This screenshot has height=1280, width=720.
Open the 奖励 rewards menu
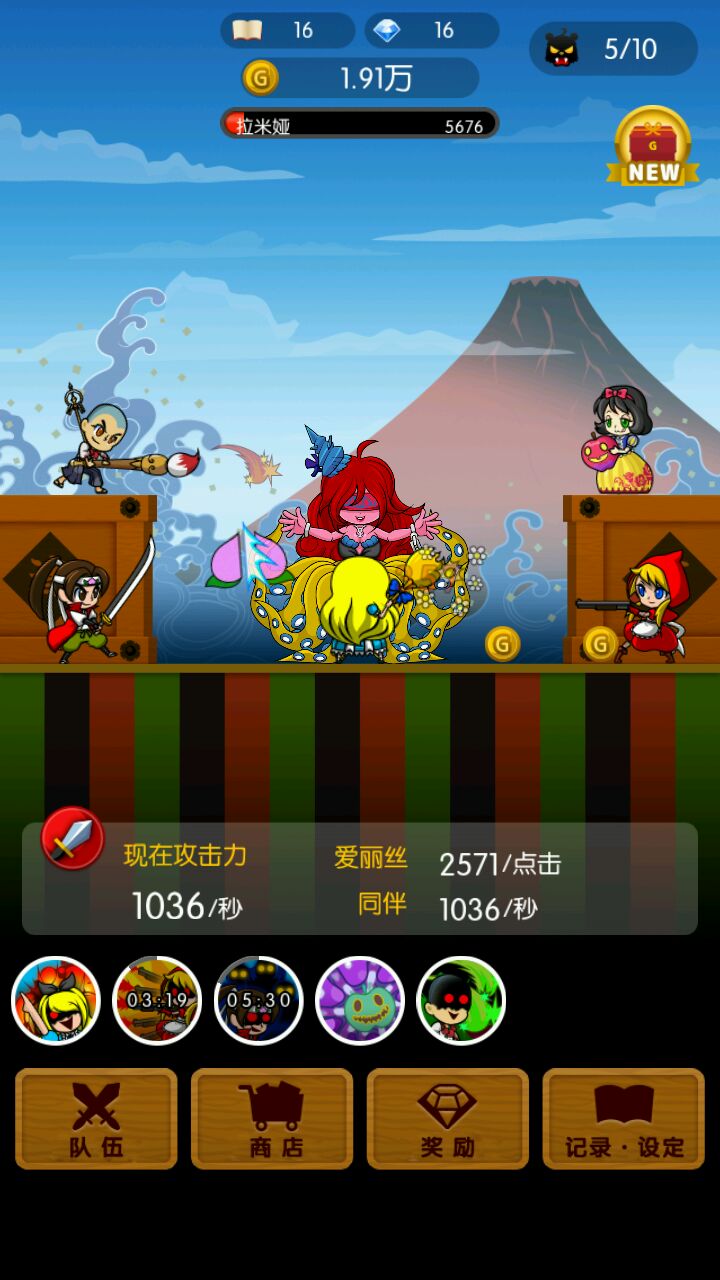point(448,1118)
